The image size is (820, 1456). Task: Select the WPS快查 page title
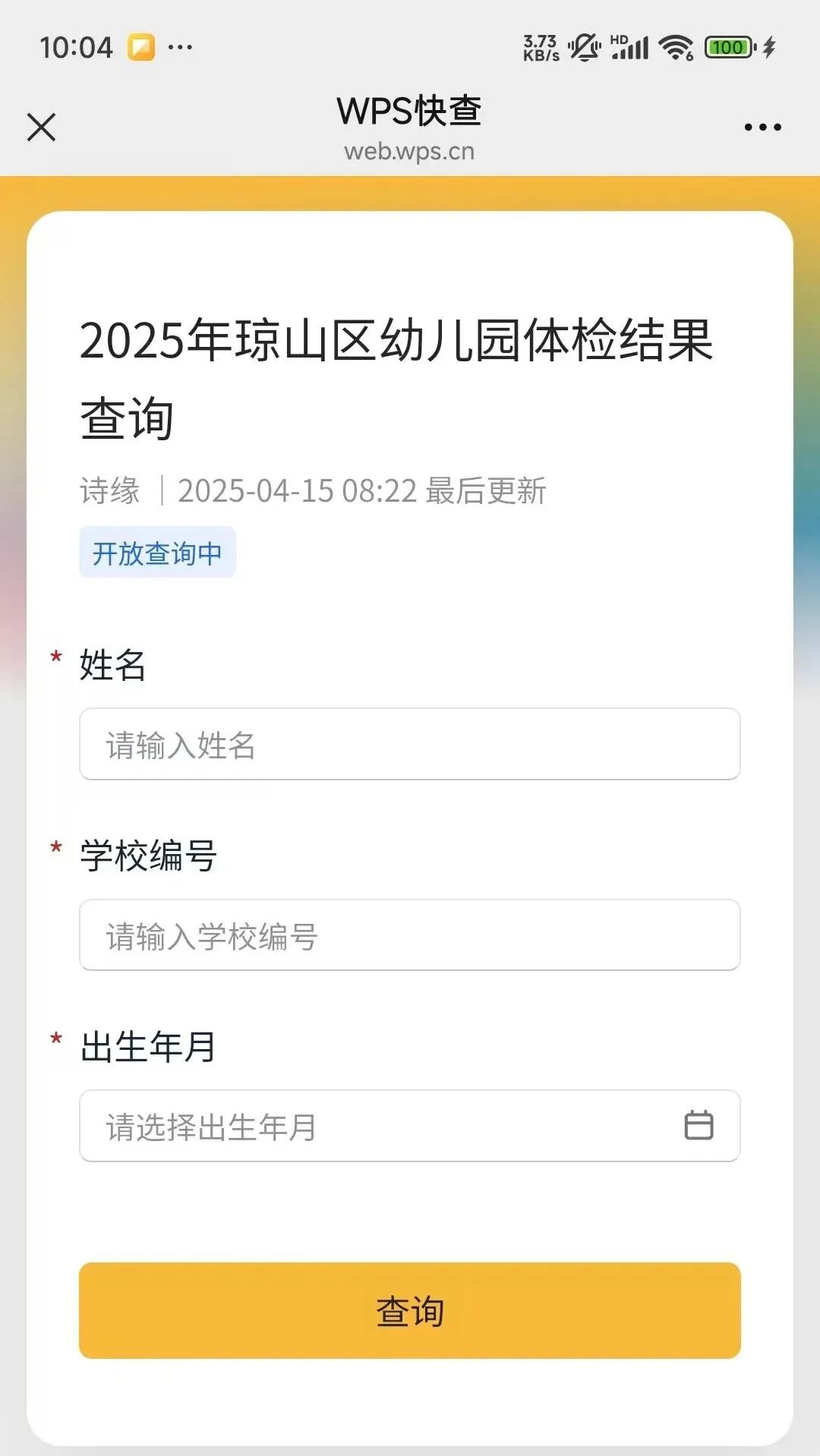pyautogui.click(x=410, y=109)
